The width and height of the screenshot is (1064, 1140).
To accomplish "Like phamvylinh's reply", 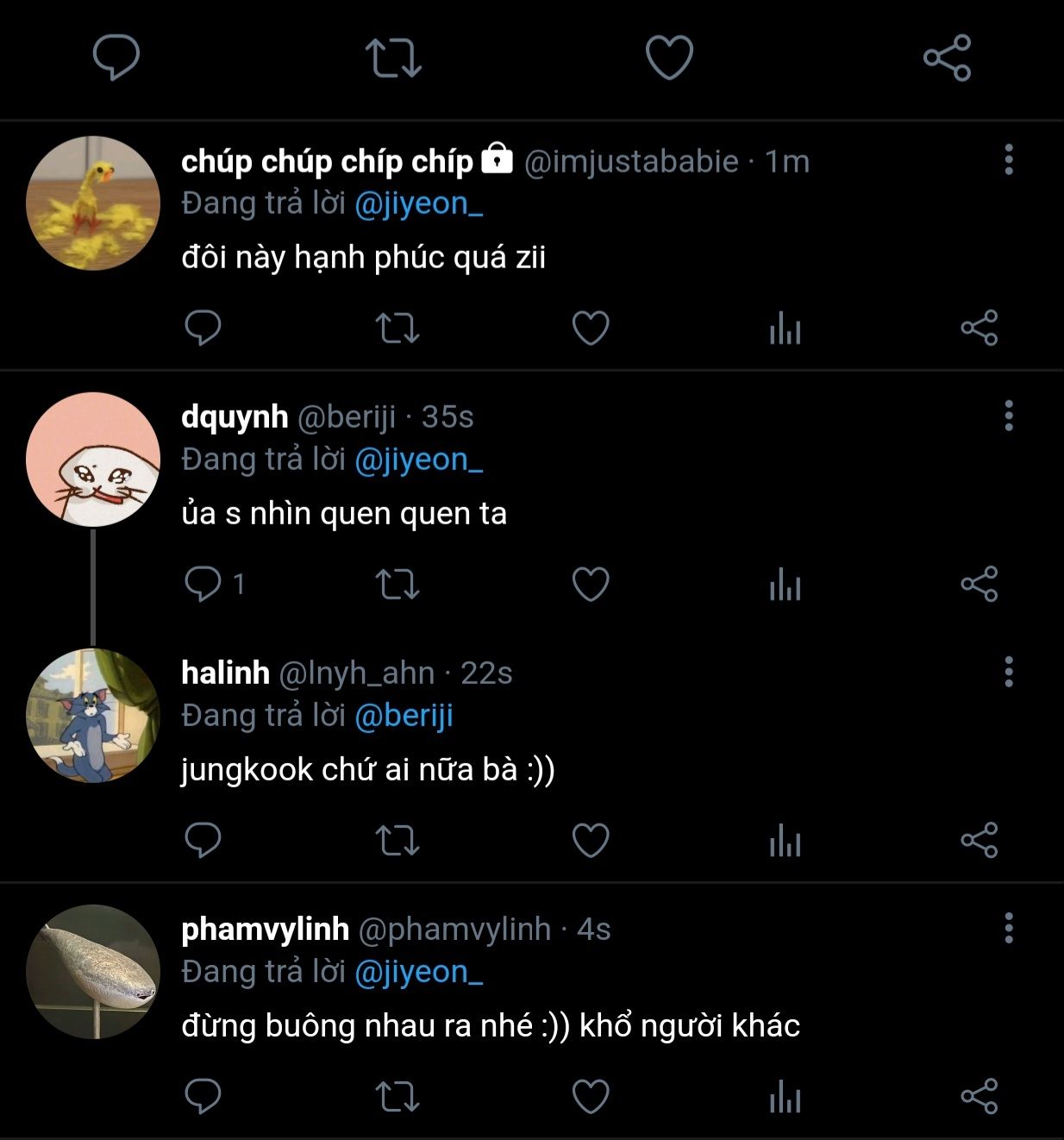I will 591,1097.
